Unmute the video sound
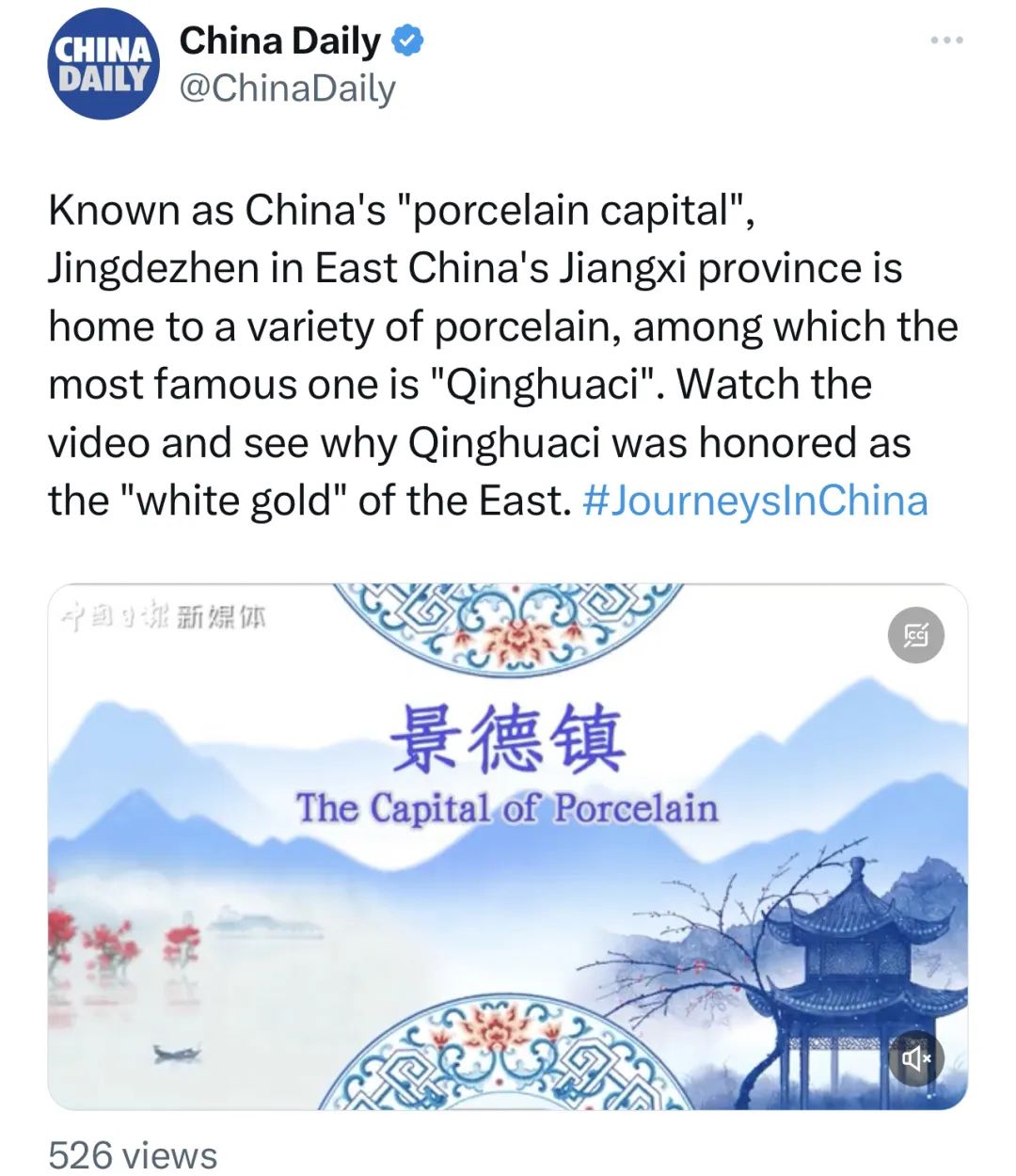Image resolution: width=1016 pixels, height=1176 pixels. coord(916,1058)
